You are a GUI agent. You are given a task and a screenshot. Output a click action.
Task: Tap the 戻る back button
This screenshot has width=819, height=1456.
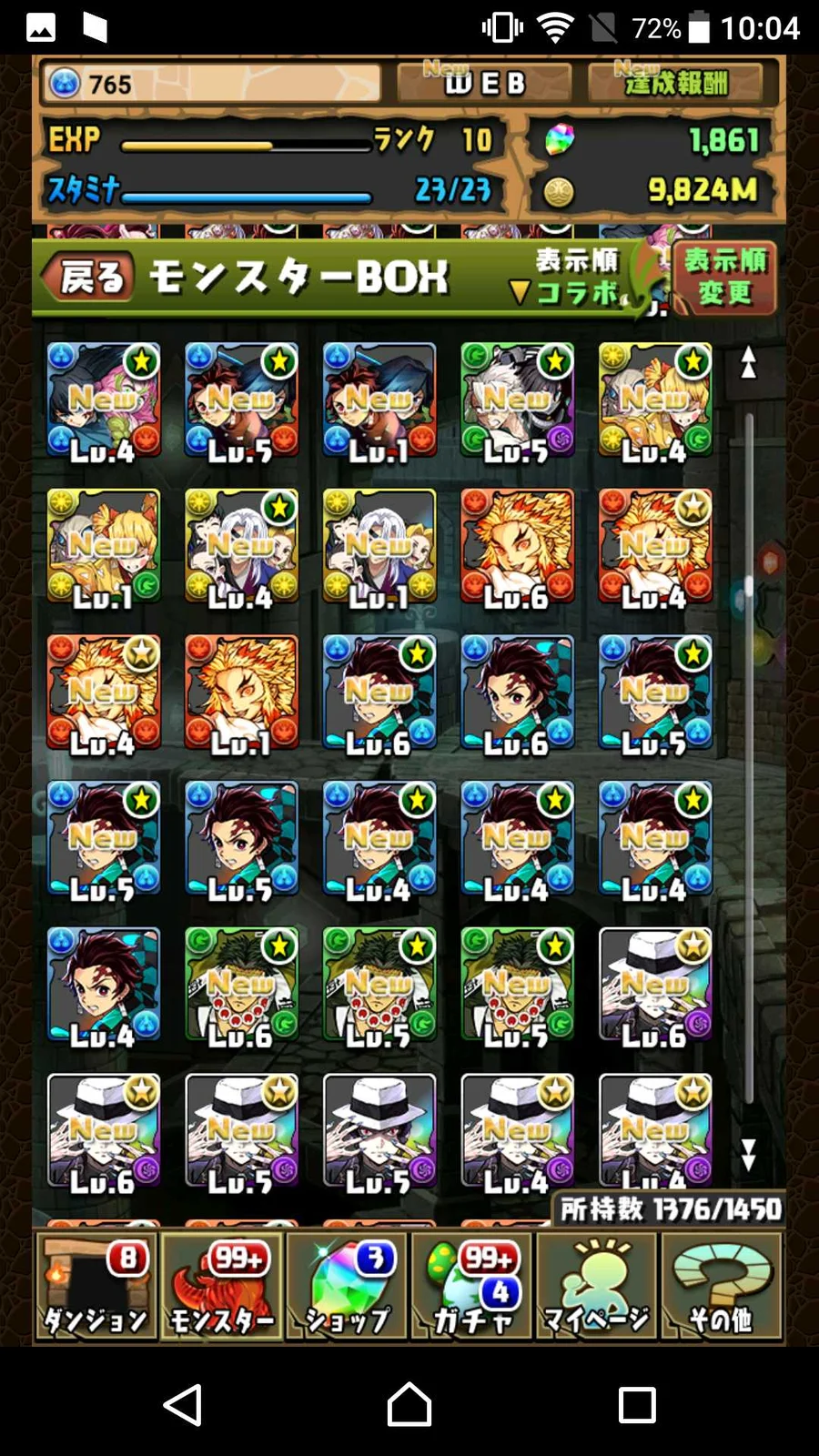point(91,277)
